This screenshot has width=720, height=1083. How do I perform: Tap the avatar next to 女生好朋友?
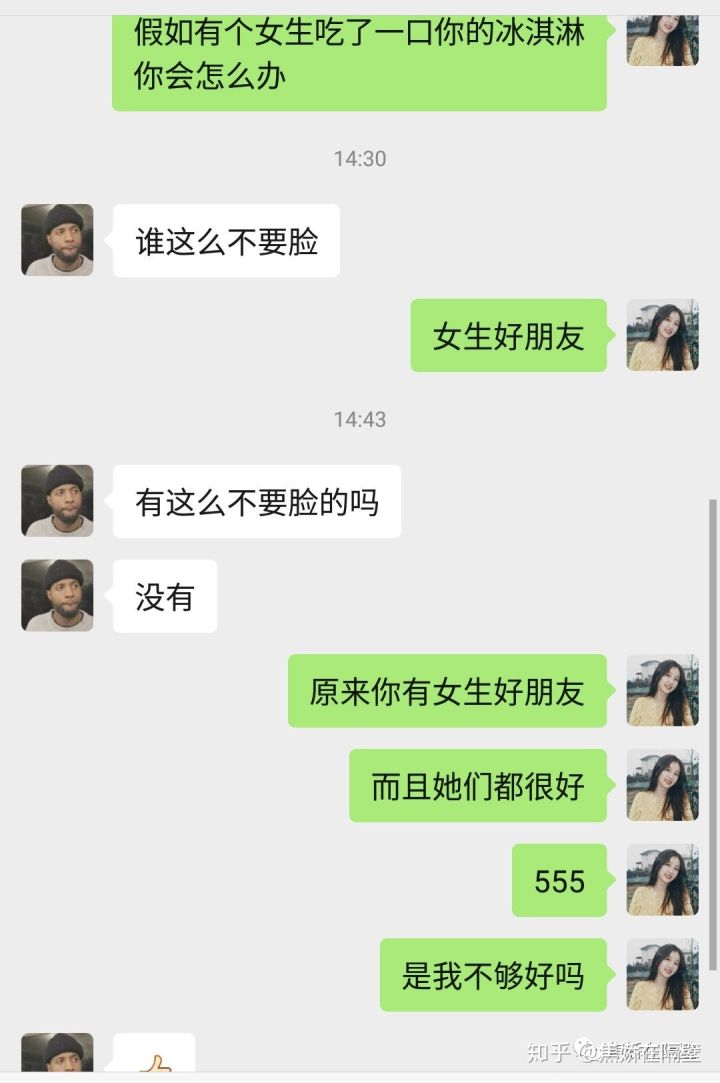click(x=662, y=335)
